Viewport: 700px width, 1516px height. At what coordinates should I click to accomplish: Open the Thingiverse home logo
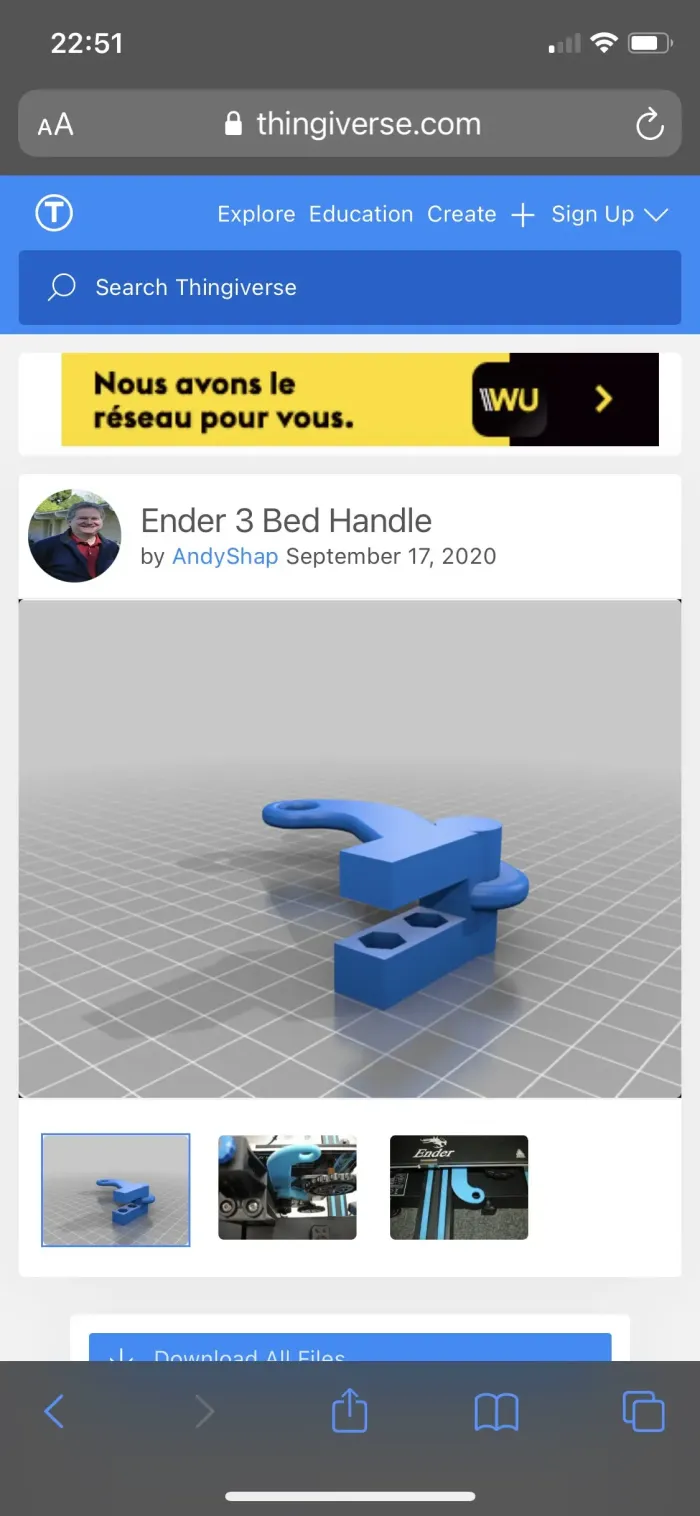[x=54, y=213]
